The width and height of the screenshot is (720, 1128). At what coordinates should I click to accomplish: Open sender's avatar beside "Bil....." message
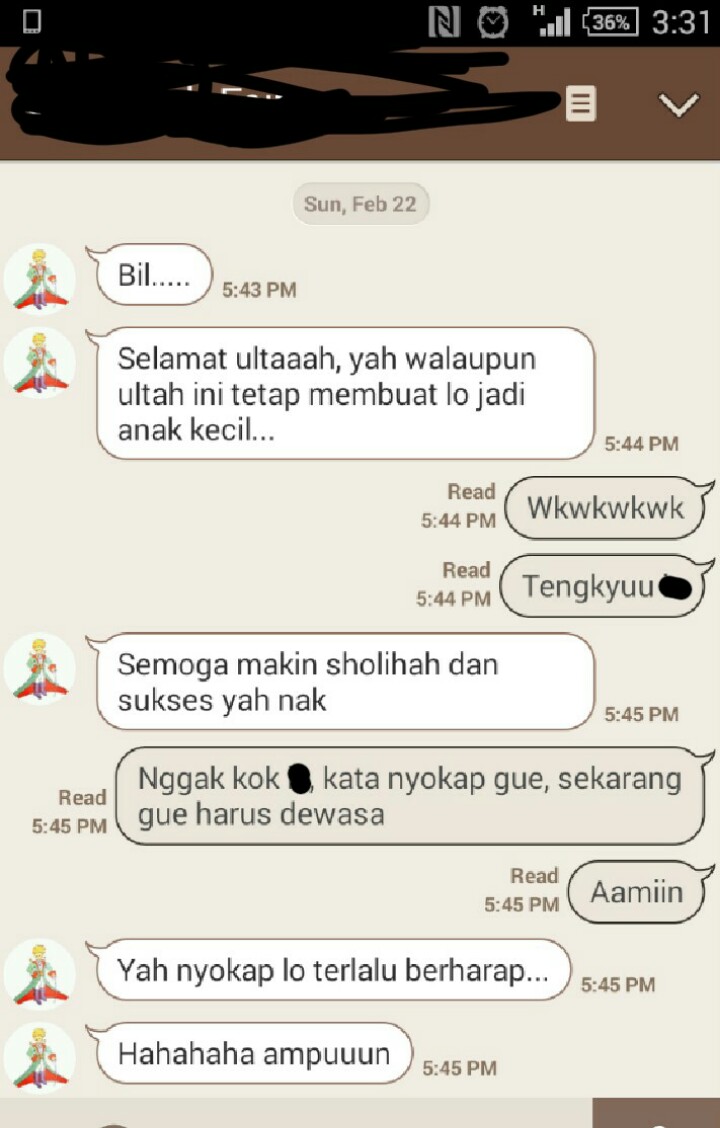[x=40, y=278]
